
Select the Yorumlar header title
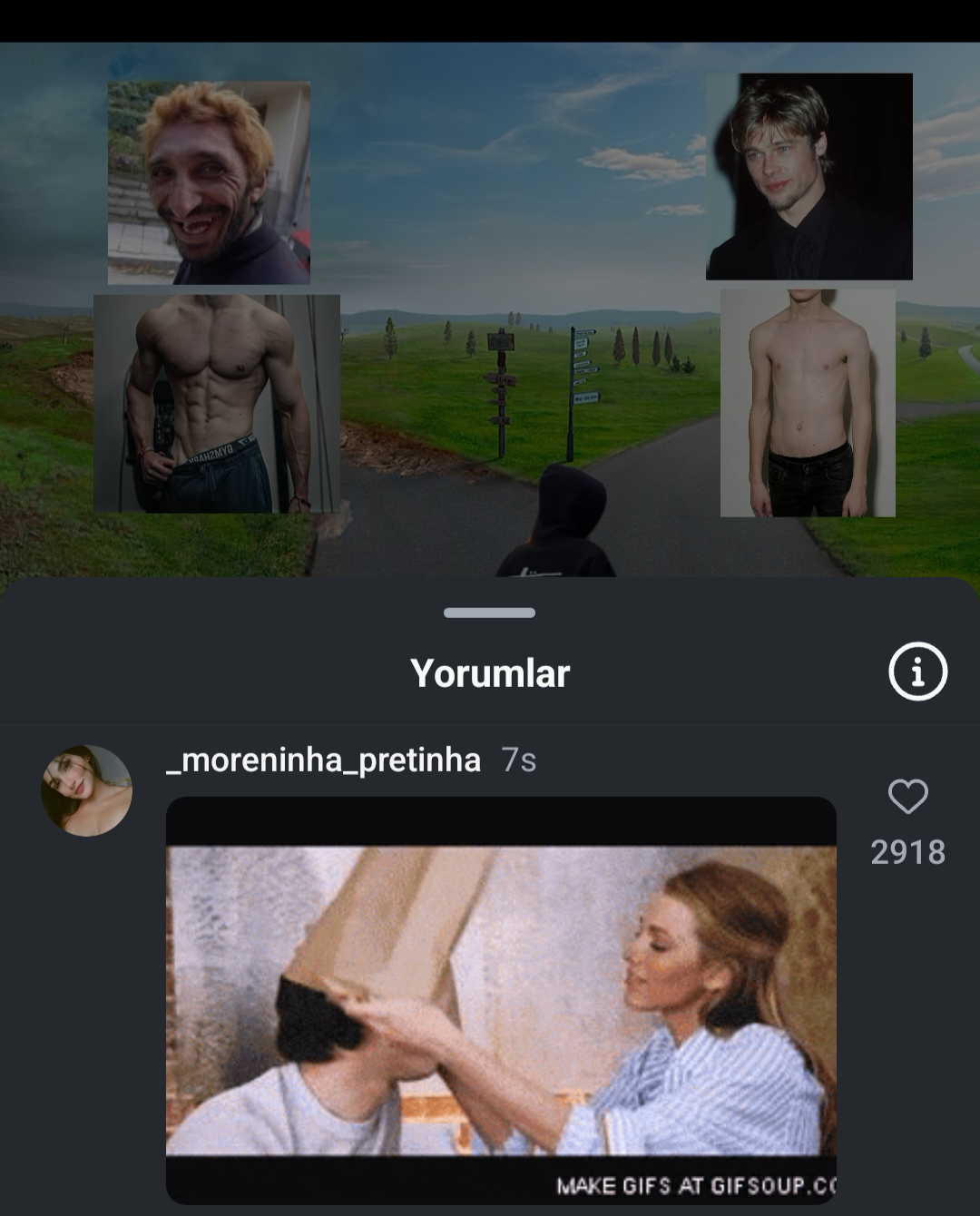pos(490,673)
